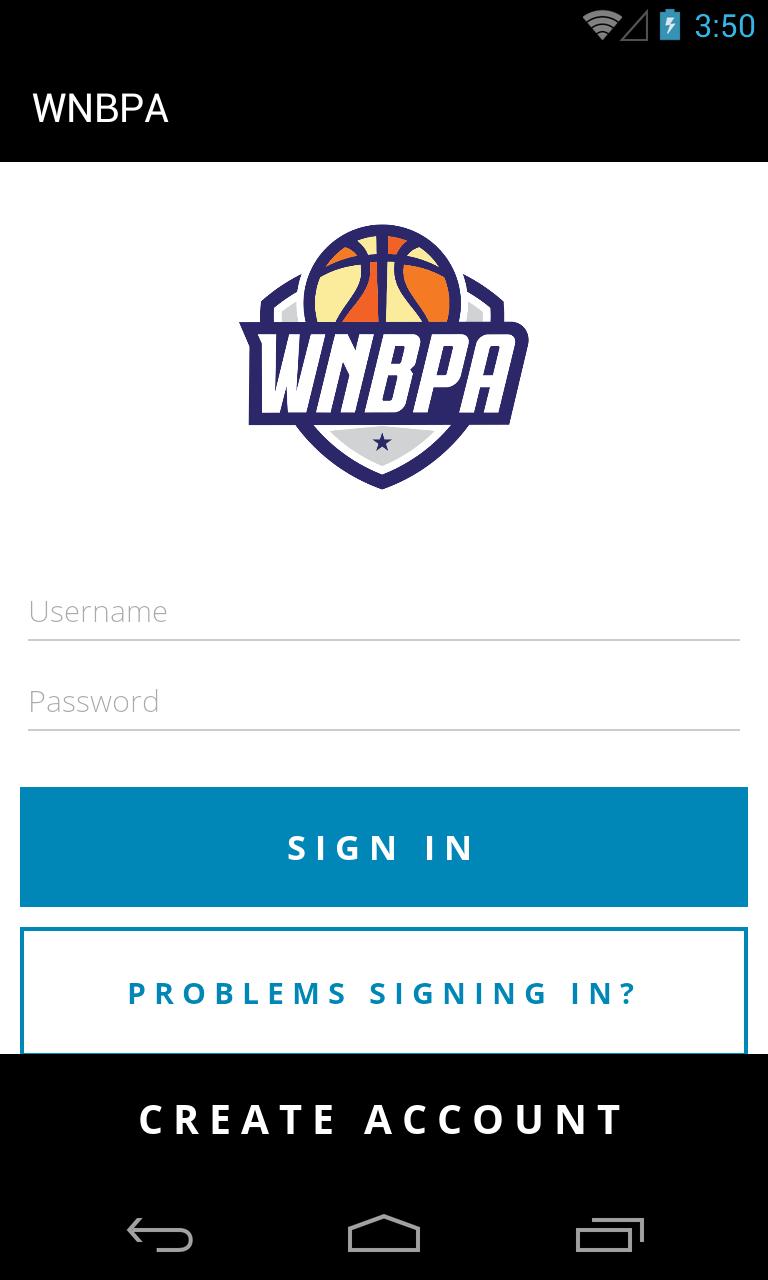Open PROBLEMS SIGNING IN? help
Screen dimensions: 768x1280
pyautogui.click(x=384, y=993)
